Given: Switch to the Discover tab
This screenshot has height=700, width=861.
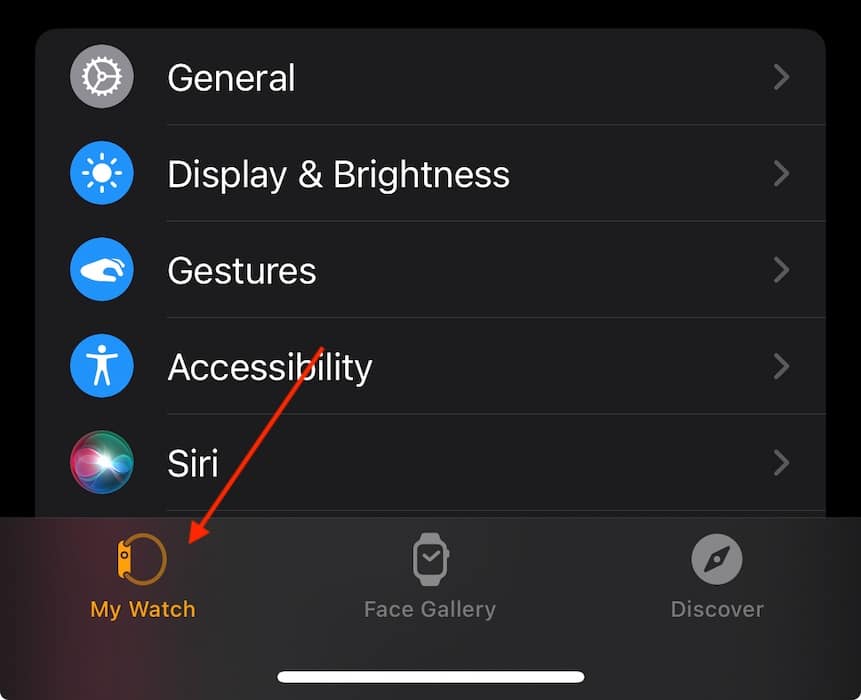Looking at the screenshot, I should pos(717,577).
